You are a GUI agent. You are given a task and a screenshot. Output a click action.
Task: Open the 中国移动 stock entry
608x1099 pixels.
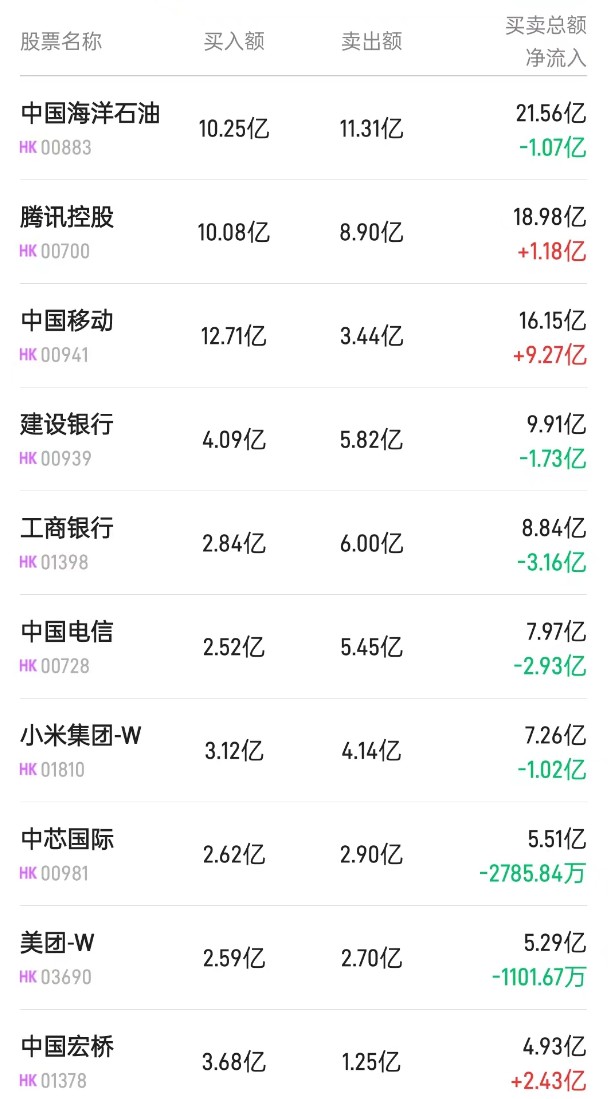(68, 321)
